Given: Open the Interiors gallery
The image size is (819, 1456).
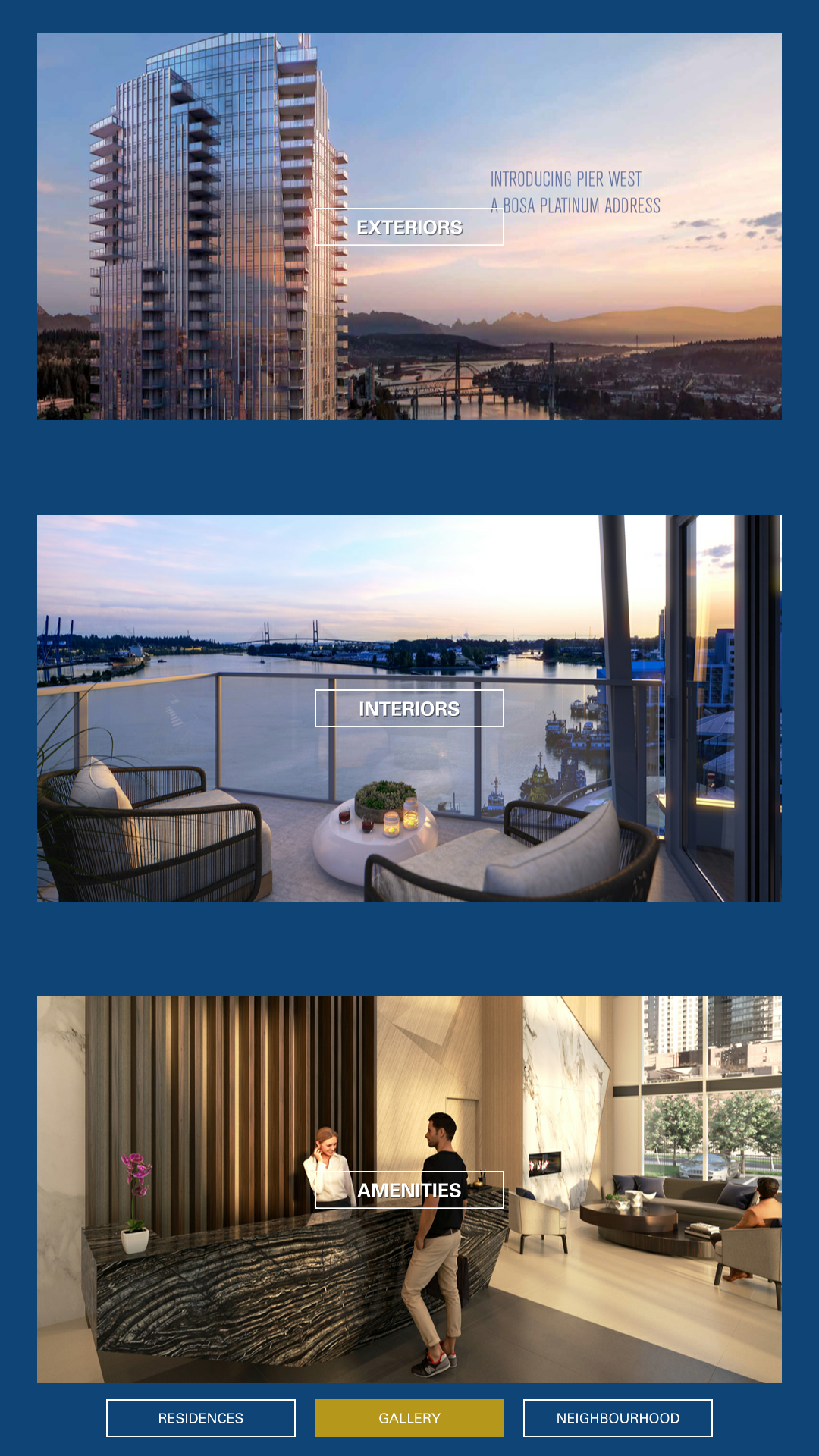Looking at the screenshot, I should [x=409, y=708].
